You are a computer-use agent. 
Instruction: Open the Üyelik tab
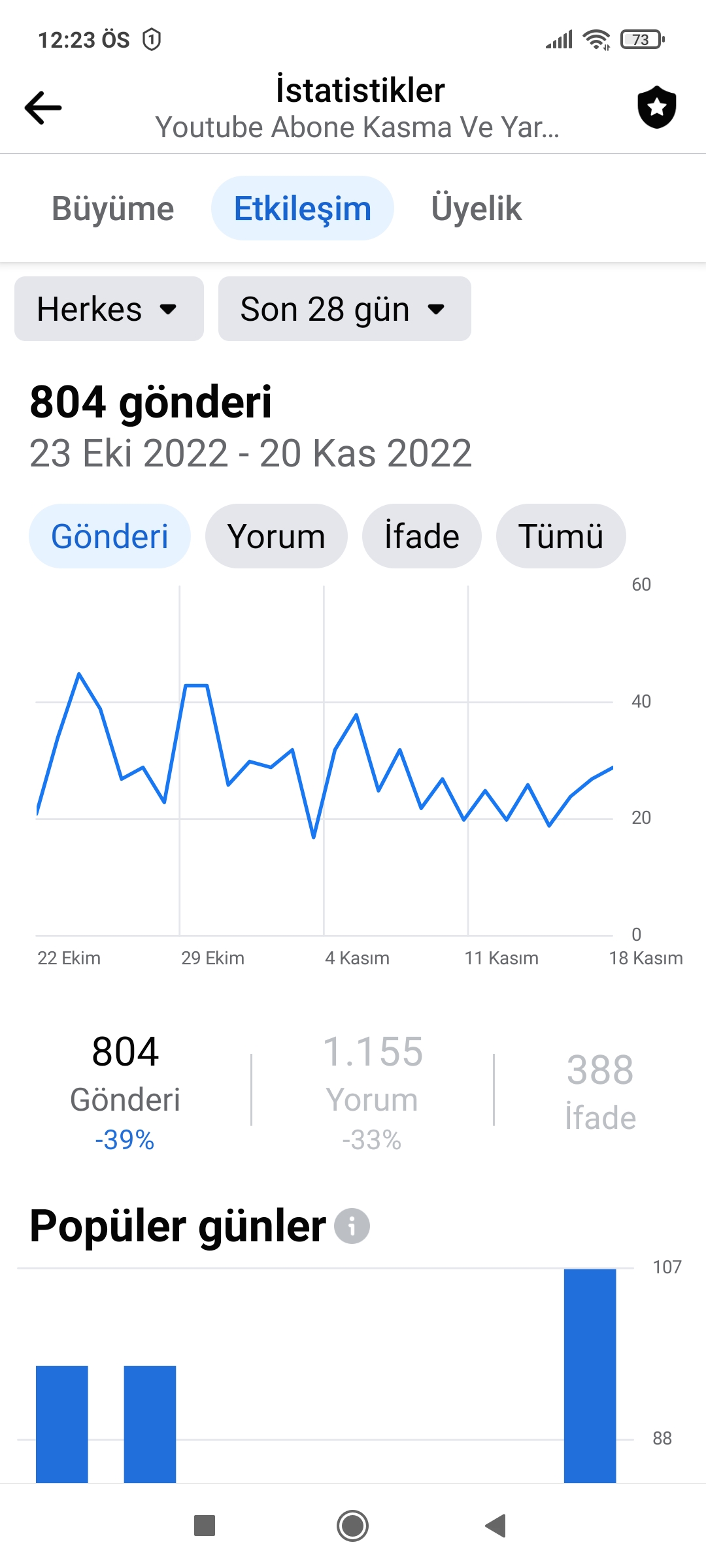[x=477, y=208]
